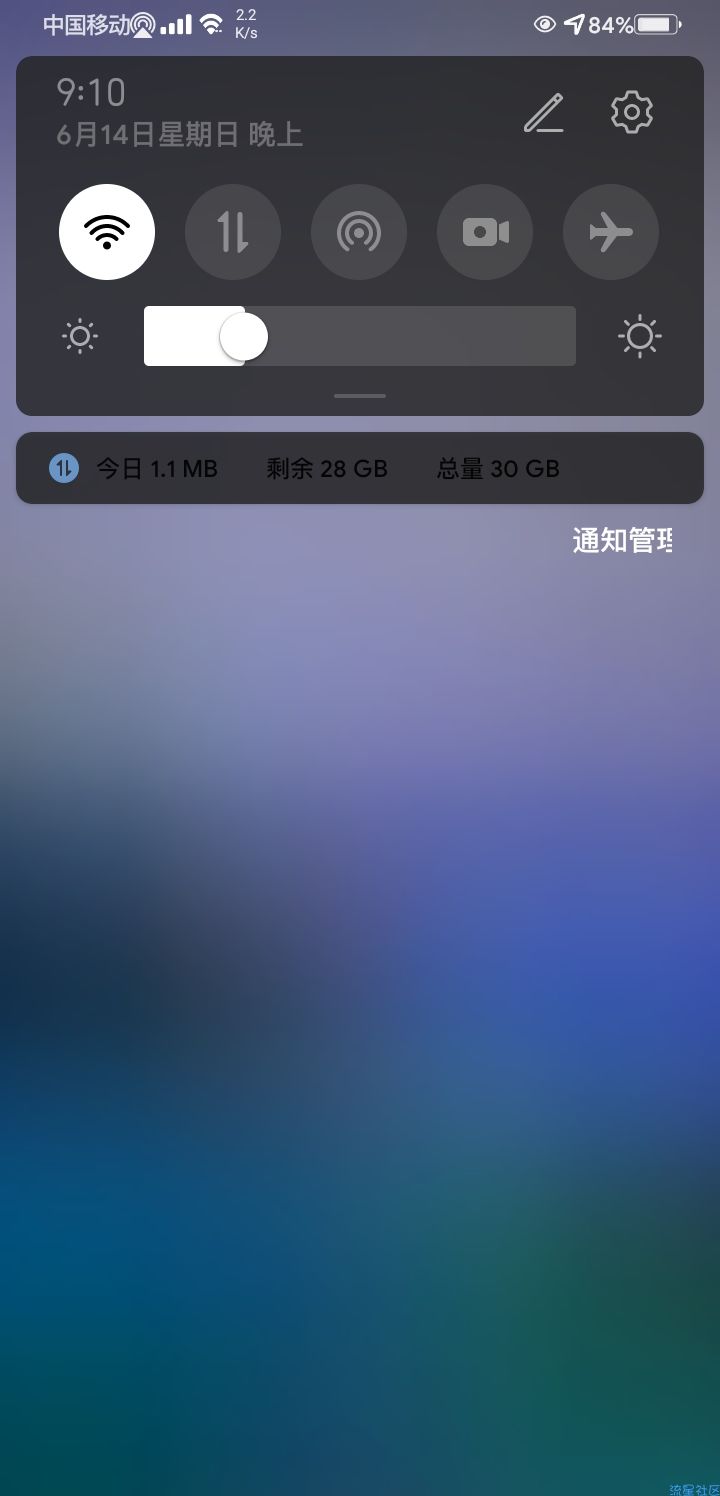
Task: Turn off the Wi-Fi quick toggle
Action: tap(107, 232)
